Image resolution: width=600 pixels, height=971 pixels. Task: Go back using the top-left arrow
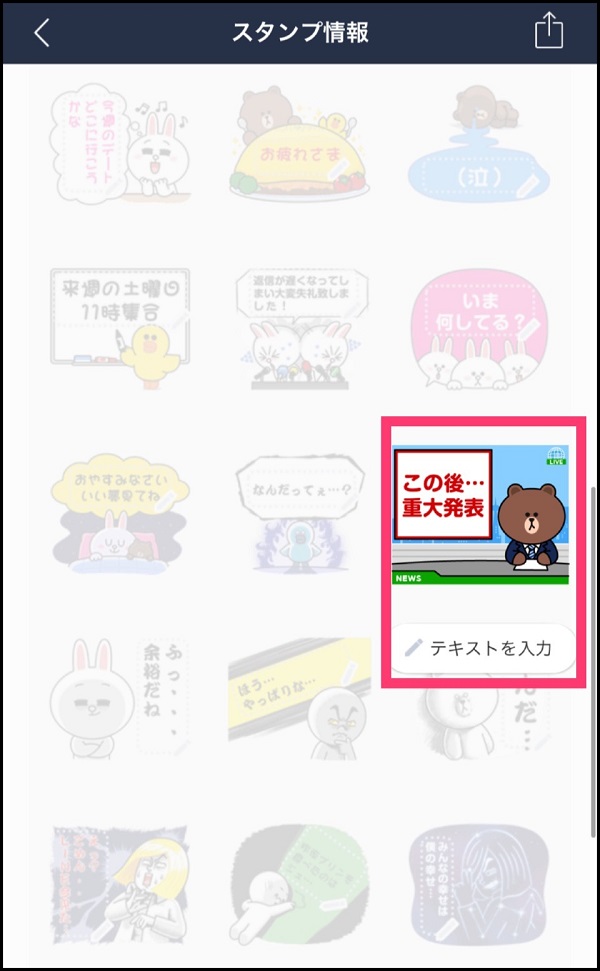tap(41, 32)
